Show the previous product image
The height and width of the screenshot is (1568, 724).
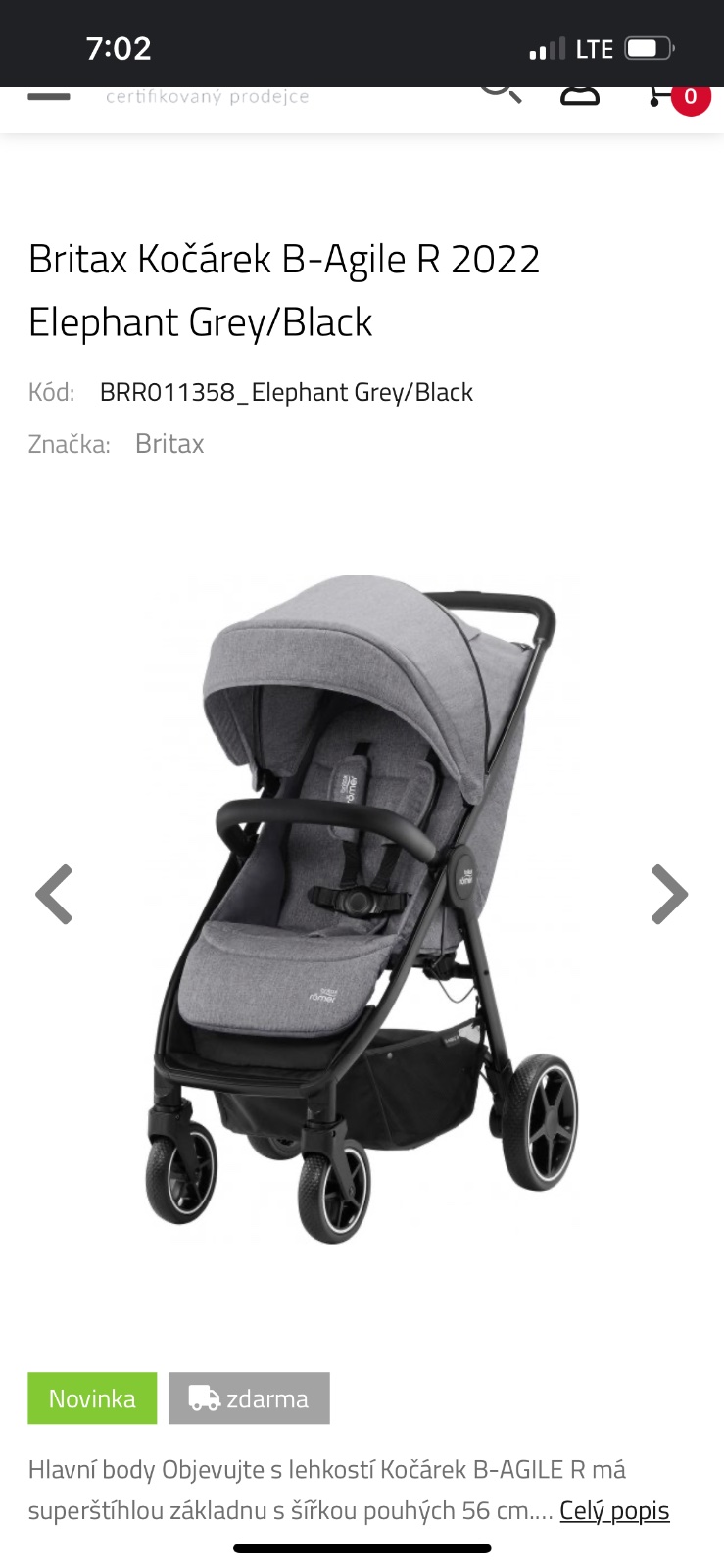click(x=54, y=894)
